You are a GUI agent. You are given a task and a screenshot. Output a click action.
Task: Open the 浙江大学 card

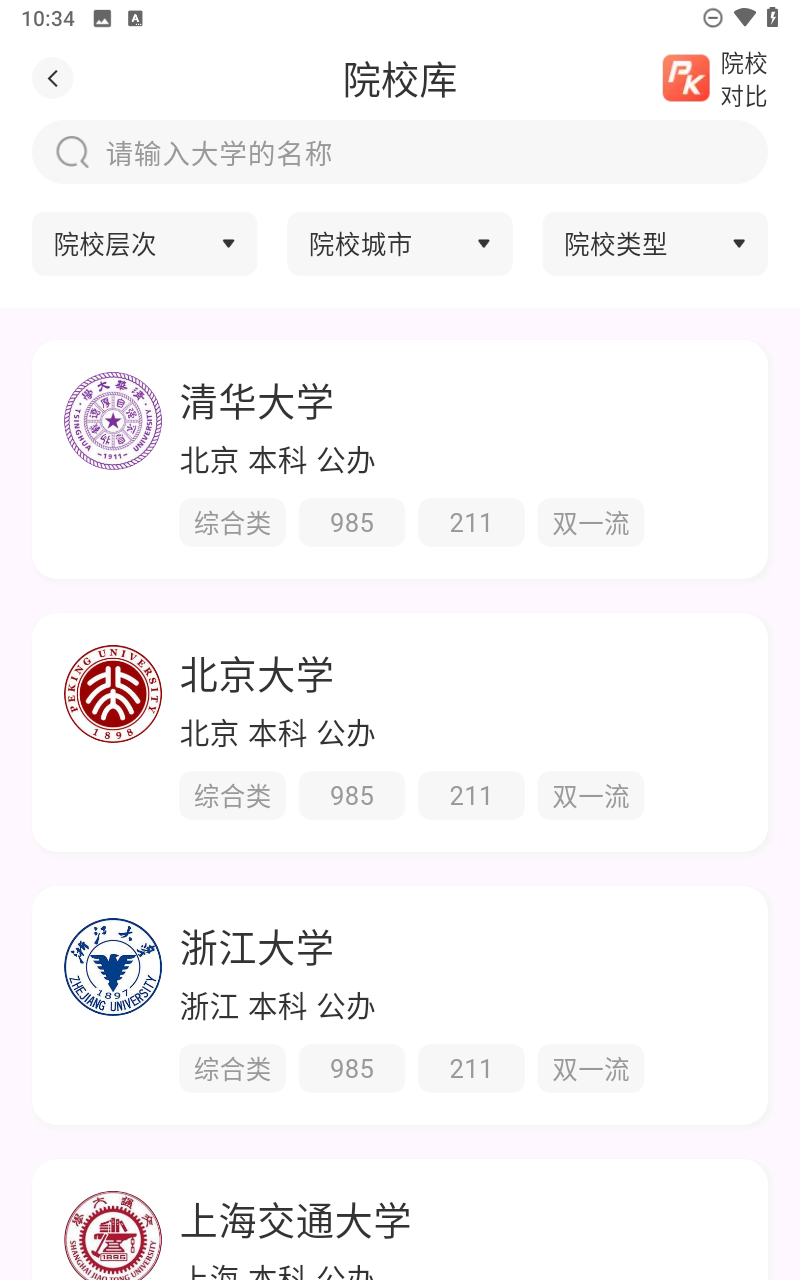pyautogui.click(x=400, y=1005)
